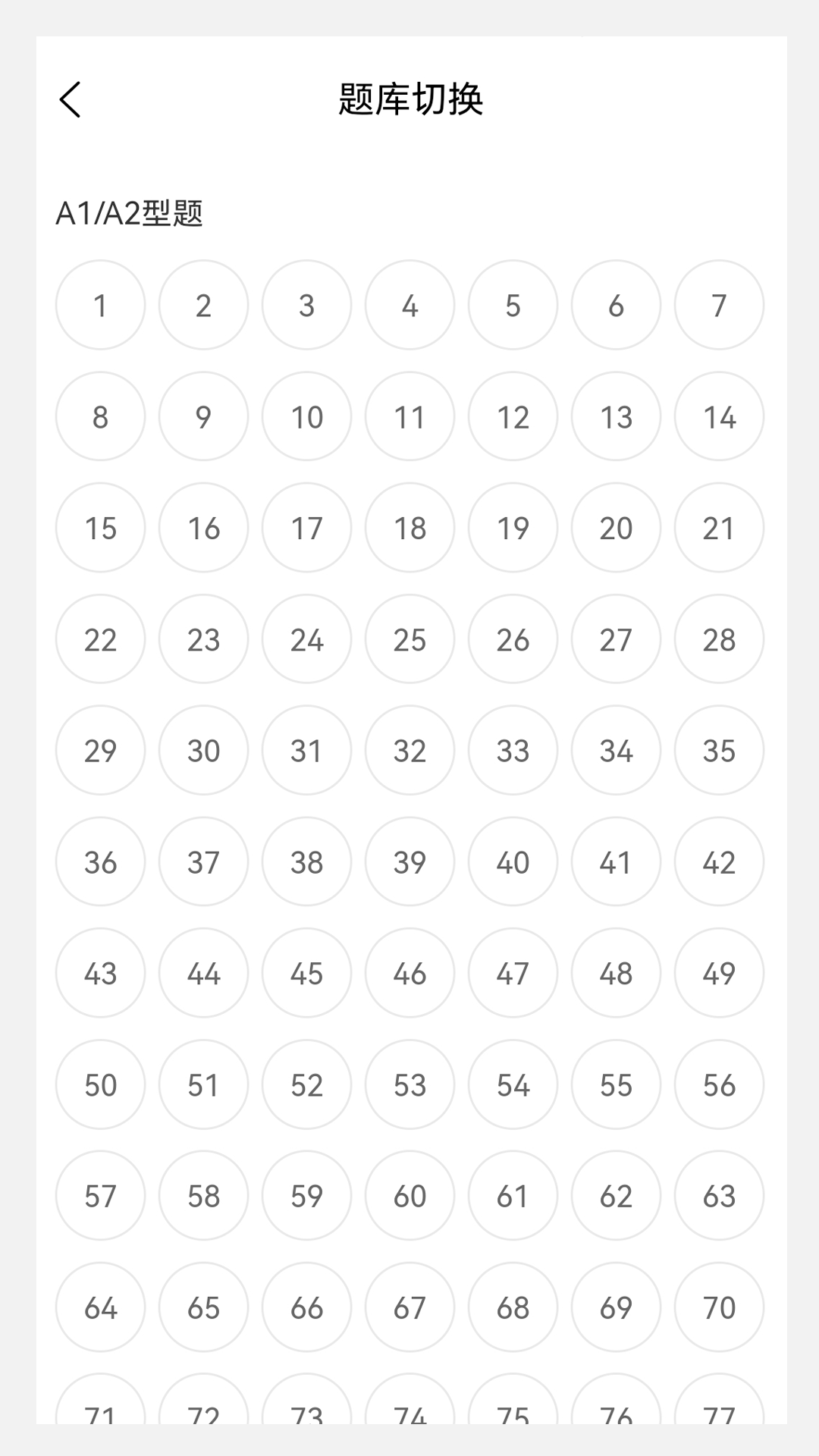Viewport: 819px width, 1456px height.
Task: Select question set 29
Action: coord(99,750)
